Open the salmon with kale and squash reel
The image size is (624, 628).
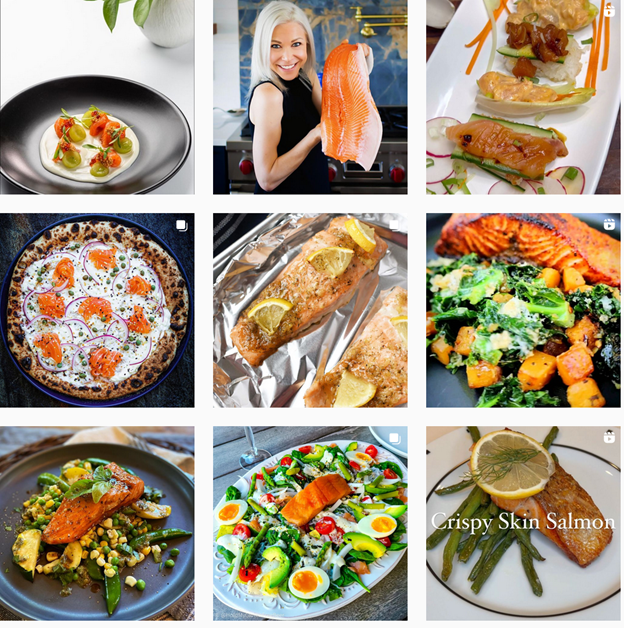click(523, 310)
